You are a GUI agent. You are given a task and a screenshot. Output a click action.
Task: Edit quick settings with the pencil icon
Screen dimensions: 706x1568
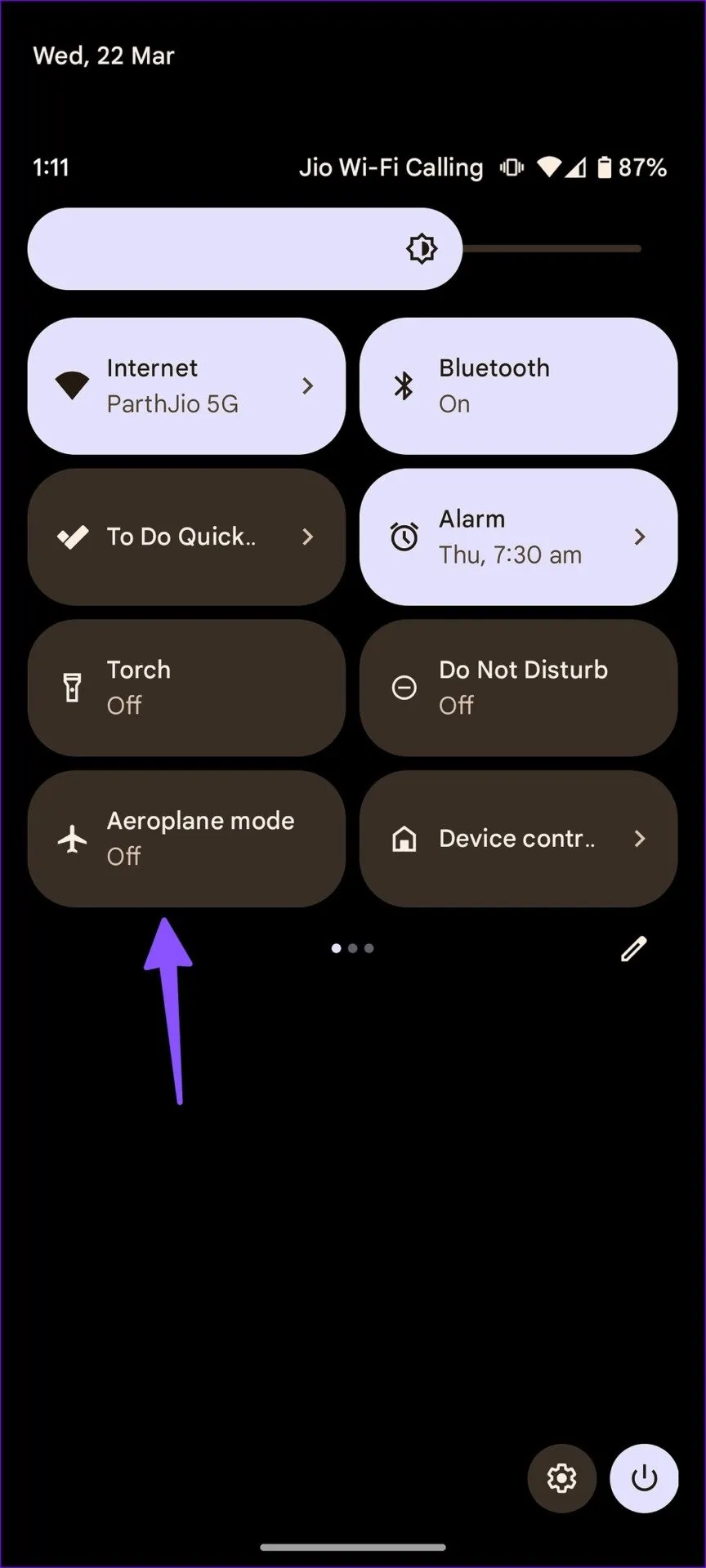pos(634,949)
